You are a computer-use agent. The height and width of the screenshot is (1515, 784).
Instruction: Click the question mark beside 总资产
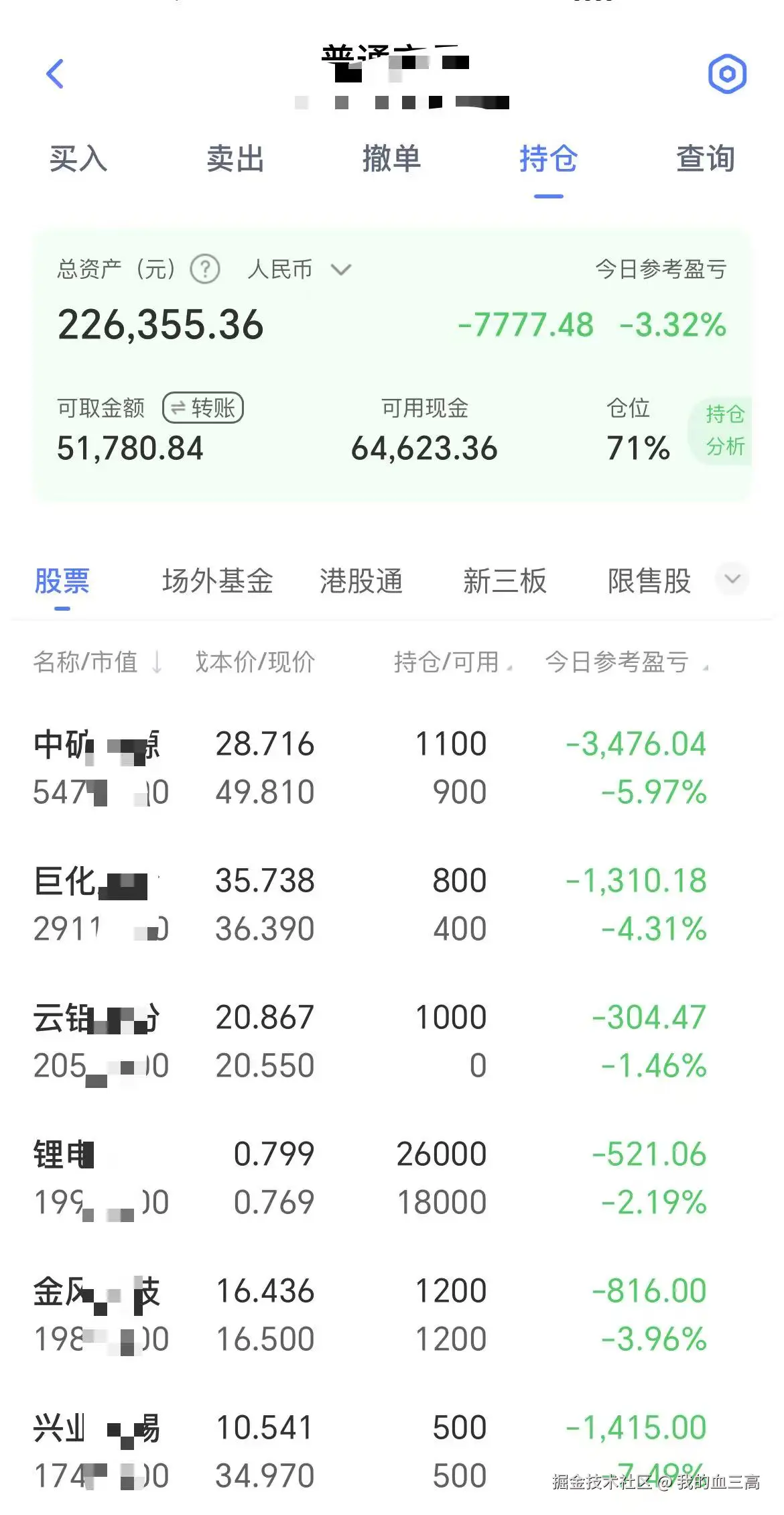pos(204,269)
